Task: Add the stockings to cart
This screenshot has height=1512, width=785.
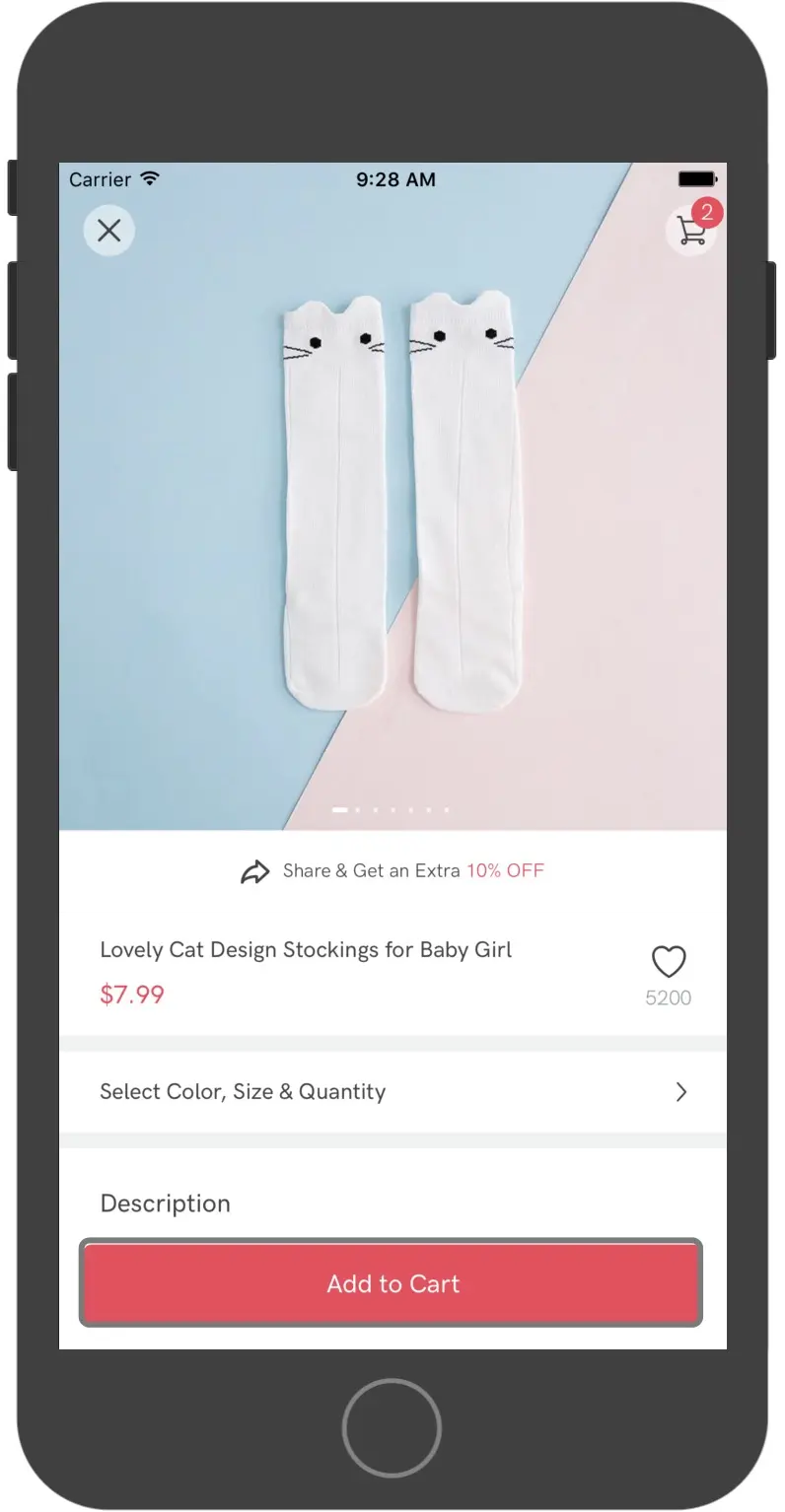Action: pyautogui.click(x=392, y=1283)
